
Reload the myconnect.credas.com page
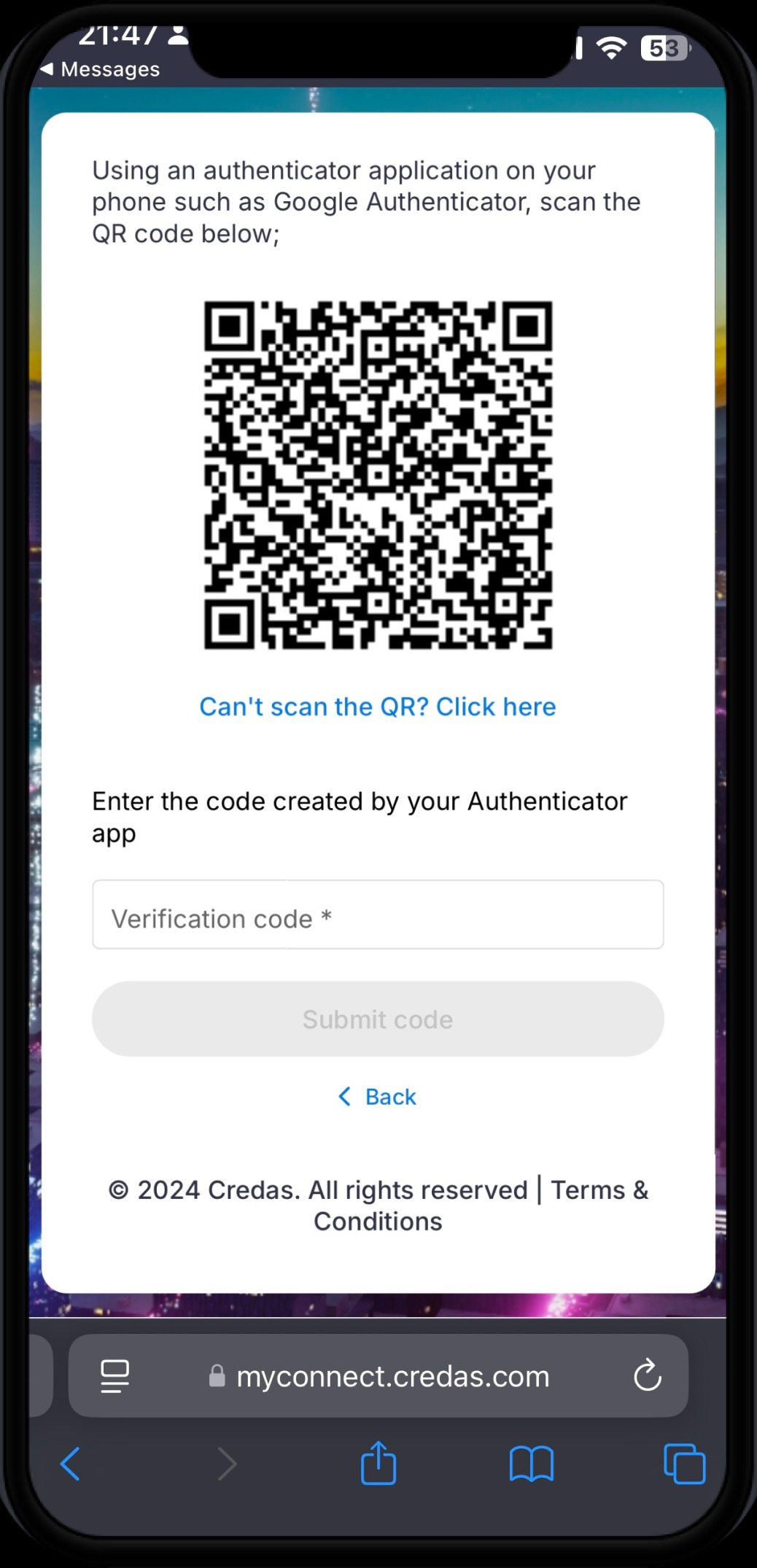coord(647,1376)
